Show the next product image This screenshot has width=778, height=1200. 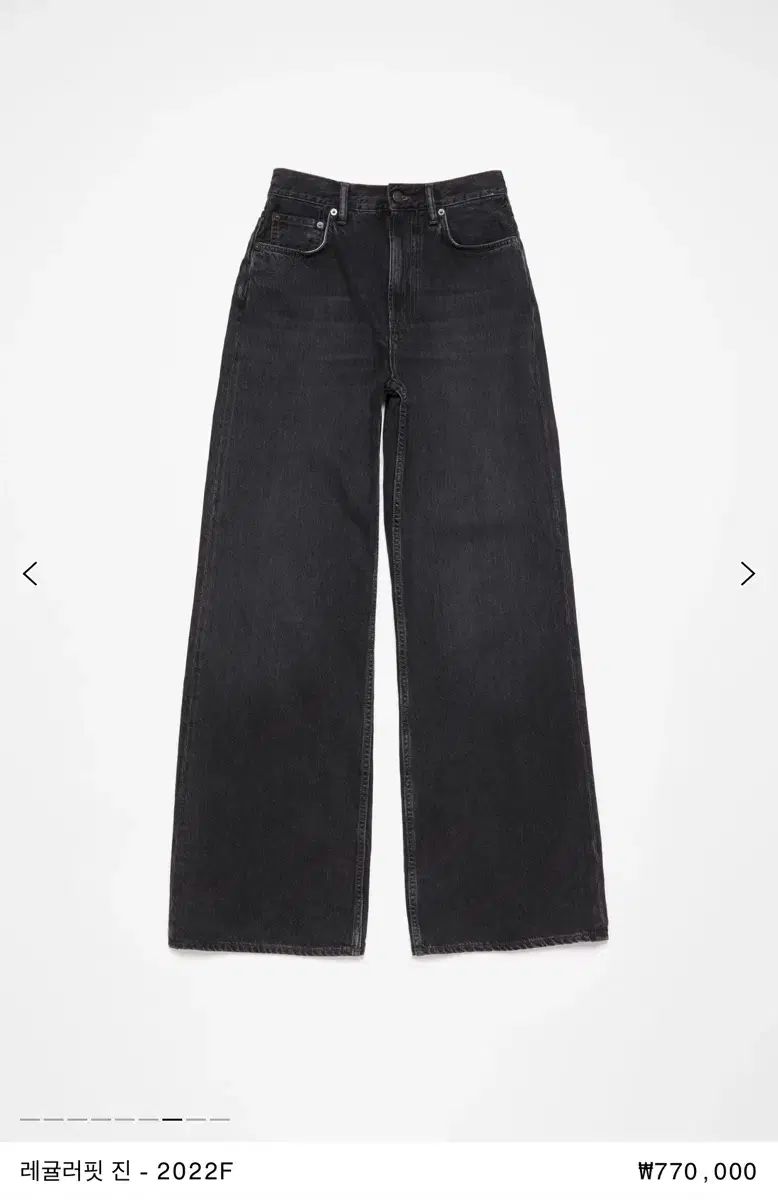(747, 573)
